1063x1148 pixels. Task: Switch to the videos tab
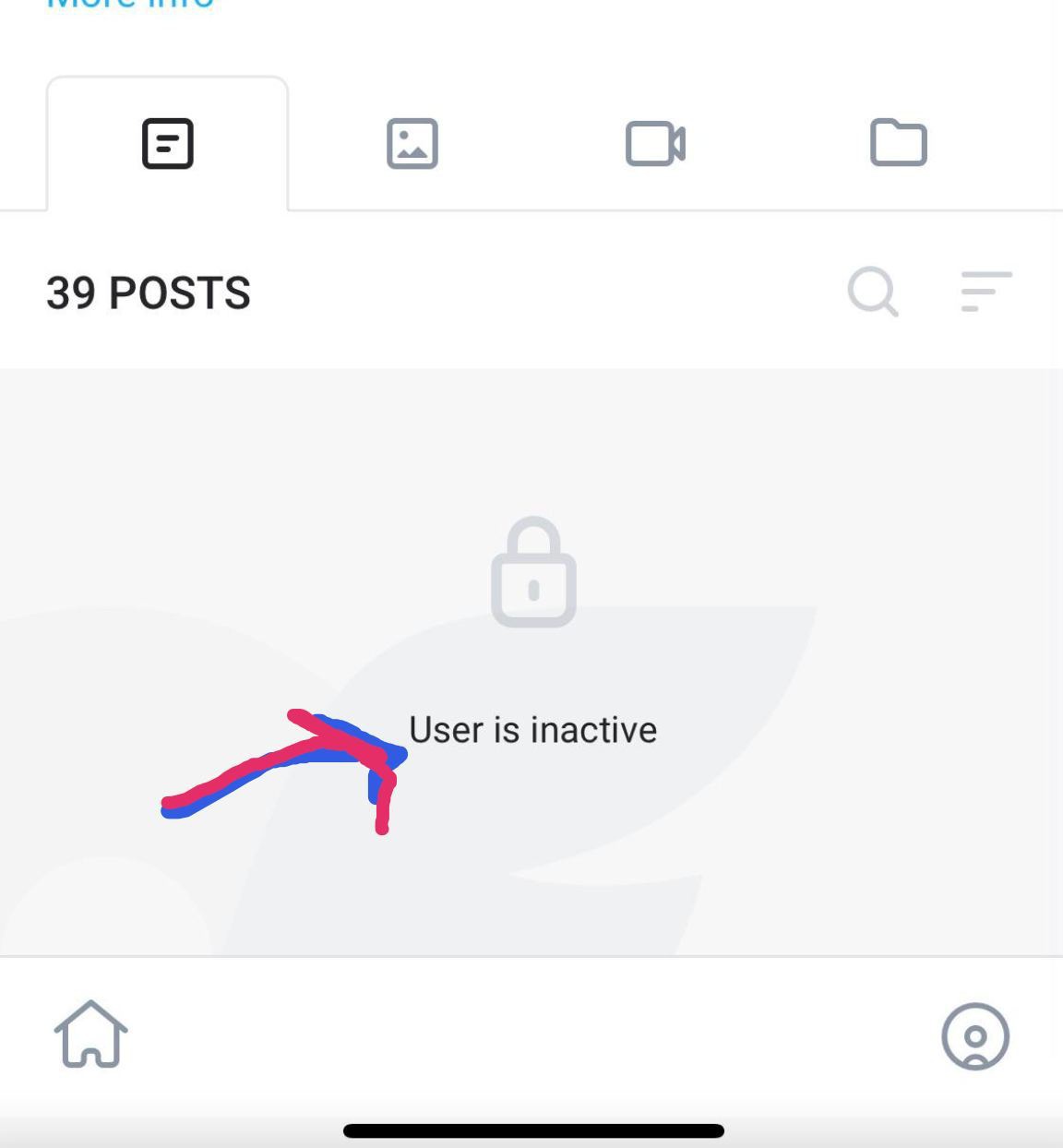(655, 144)
